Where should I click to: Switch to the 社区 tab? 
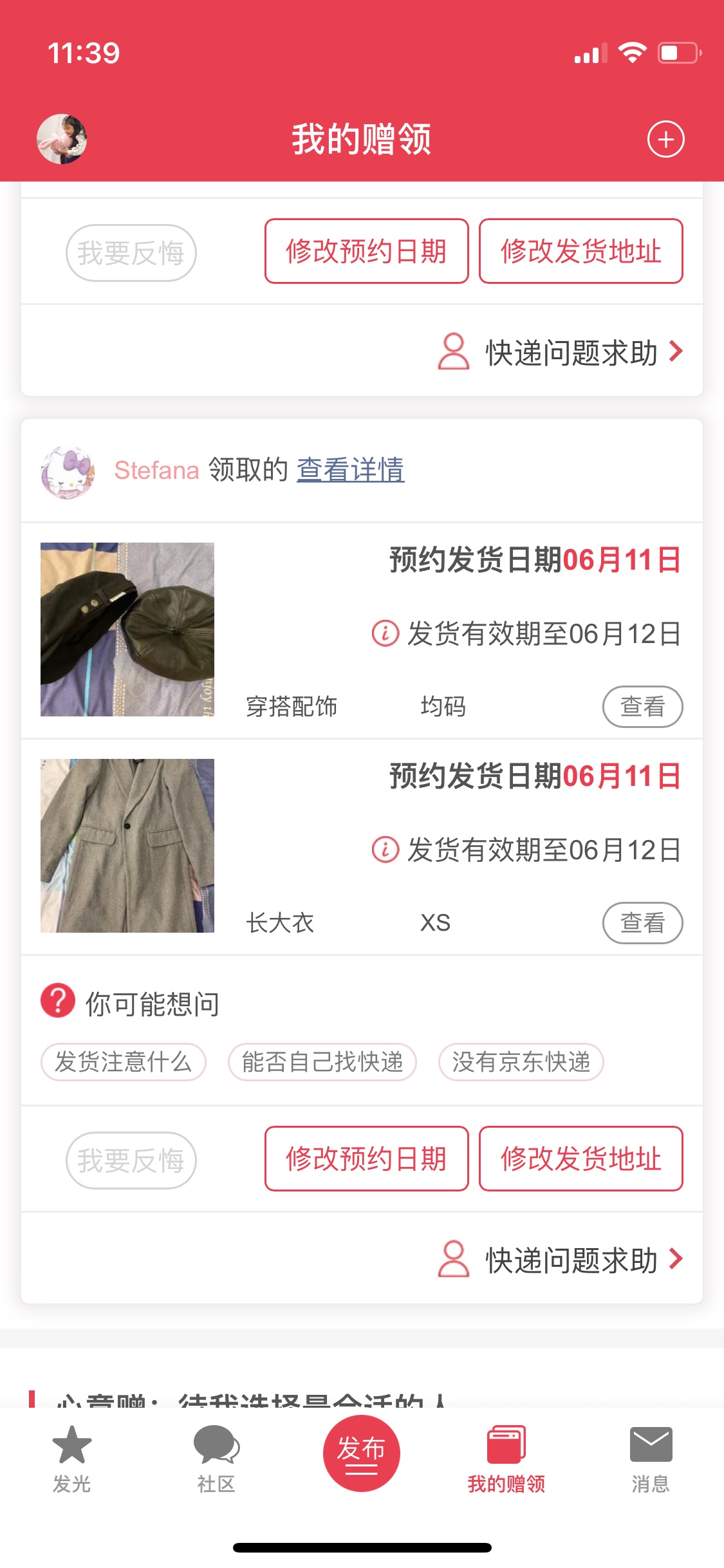click(216, 1459)
